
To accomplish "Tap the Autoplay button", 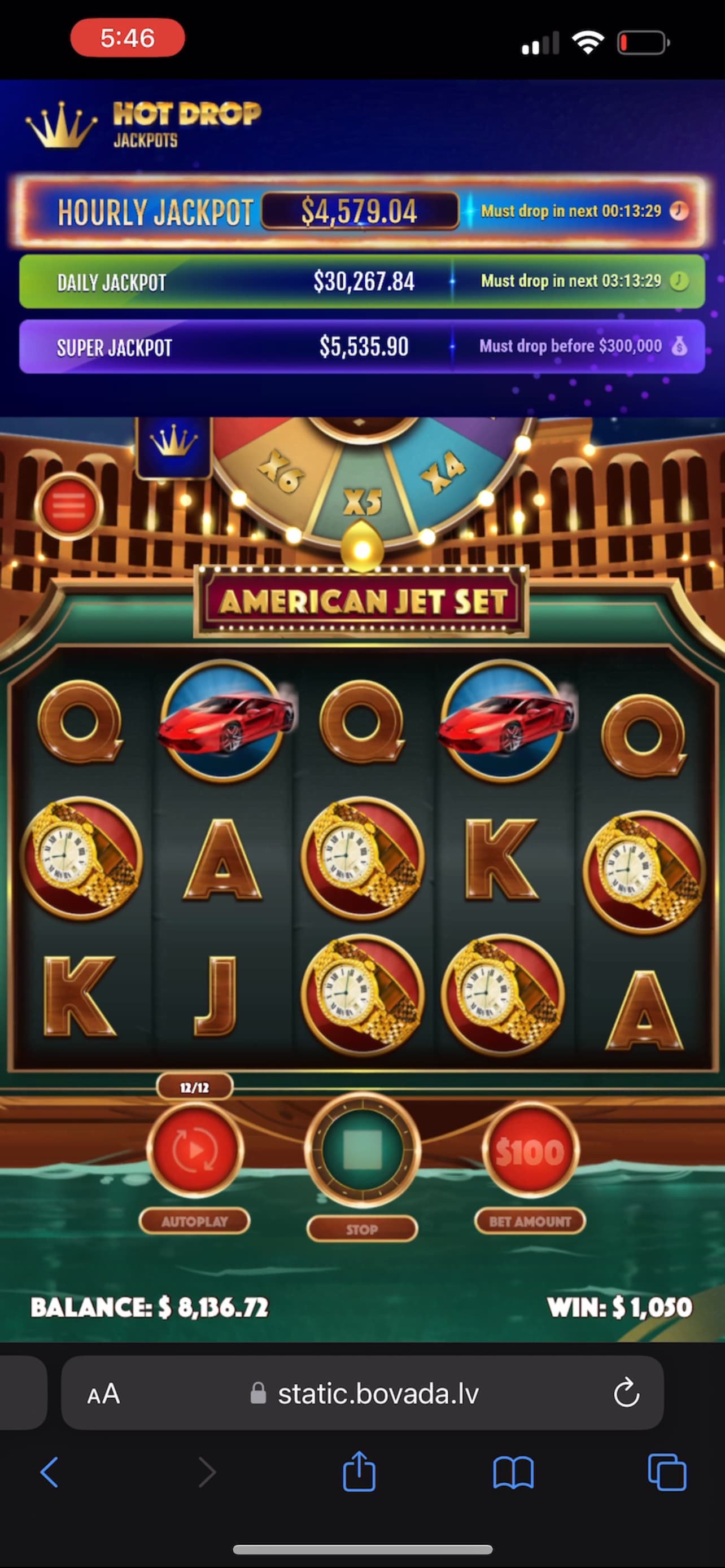I will pyautogui.click(x=195, y=1149).
